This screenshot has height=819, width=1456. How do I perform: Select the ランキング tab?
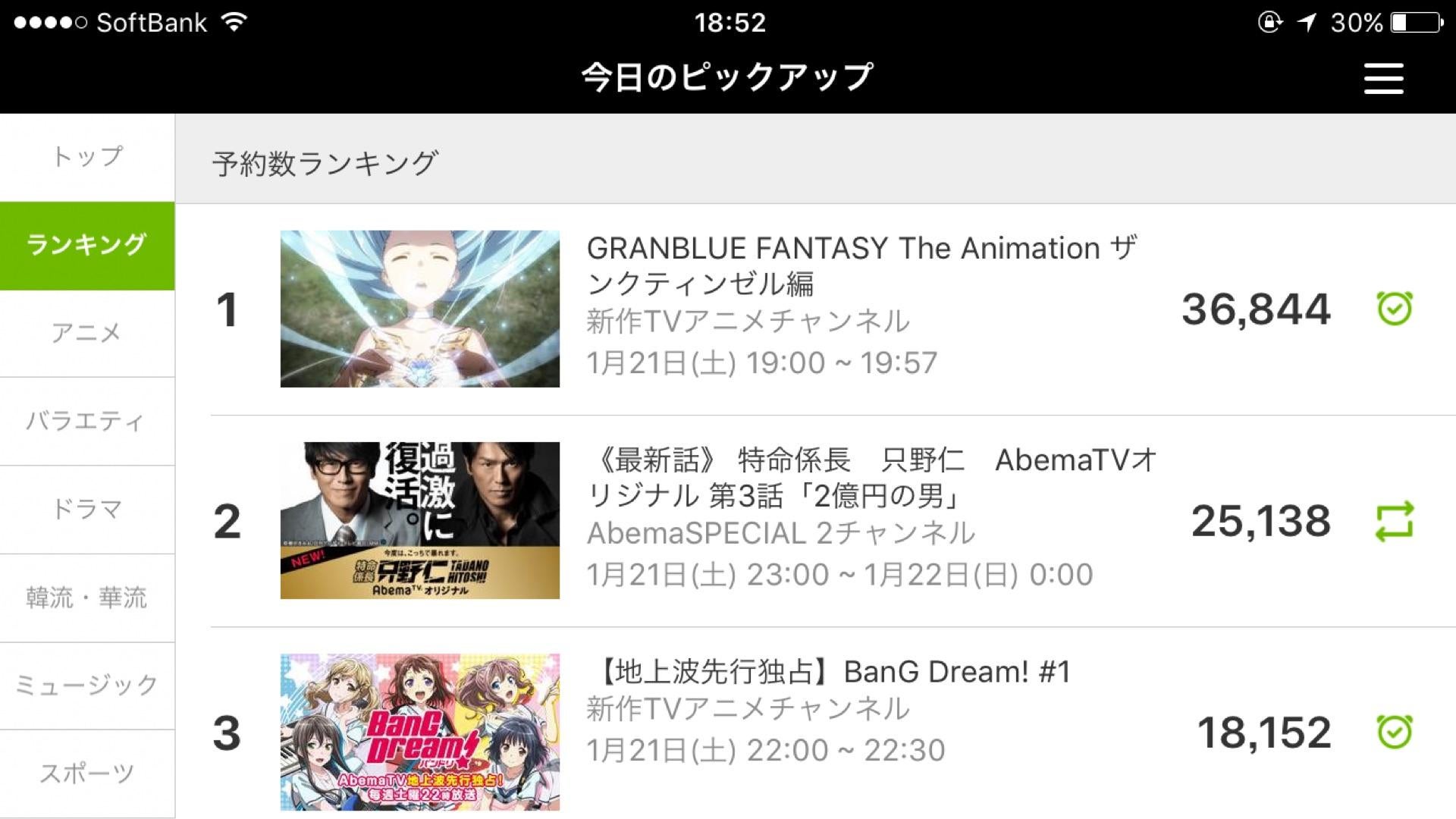87,245
